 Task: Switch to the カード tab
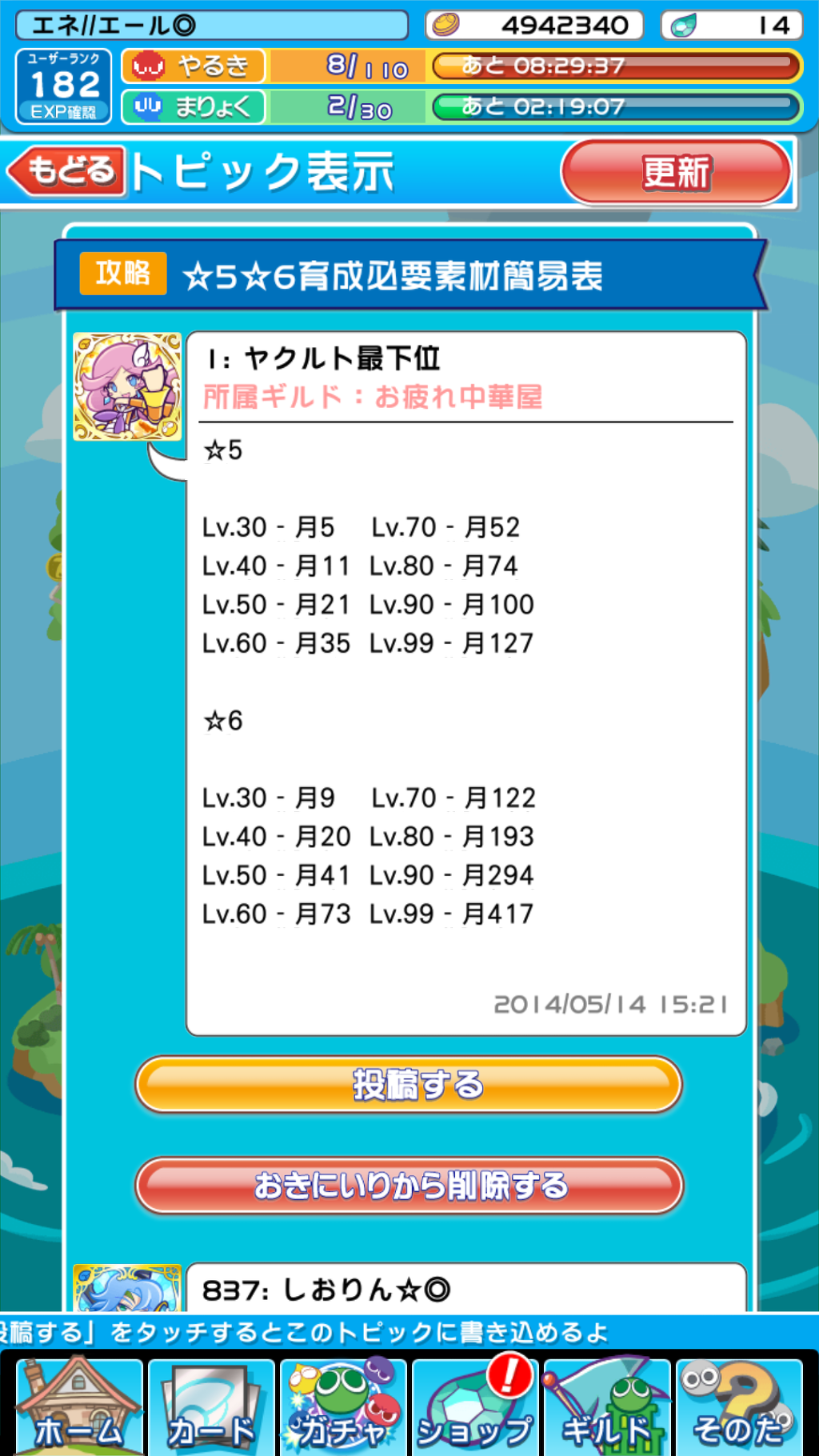(210, 1406)
